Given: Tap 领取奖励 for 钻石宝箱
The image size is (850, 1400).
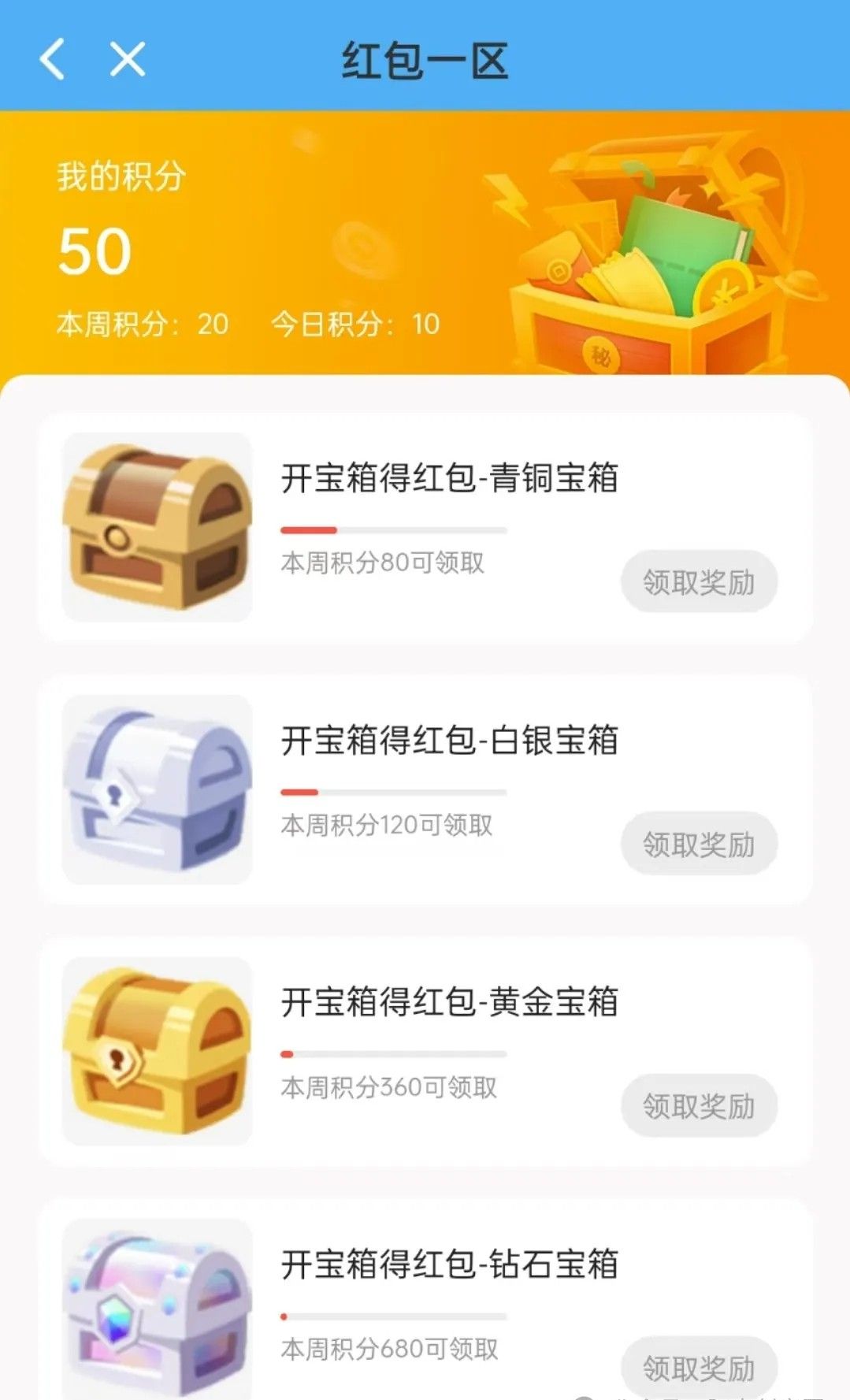Looking at the screenshot, I should pyautogui.click(x=698, y=1365).
